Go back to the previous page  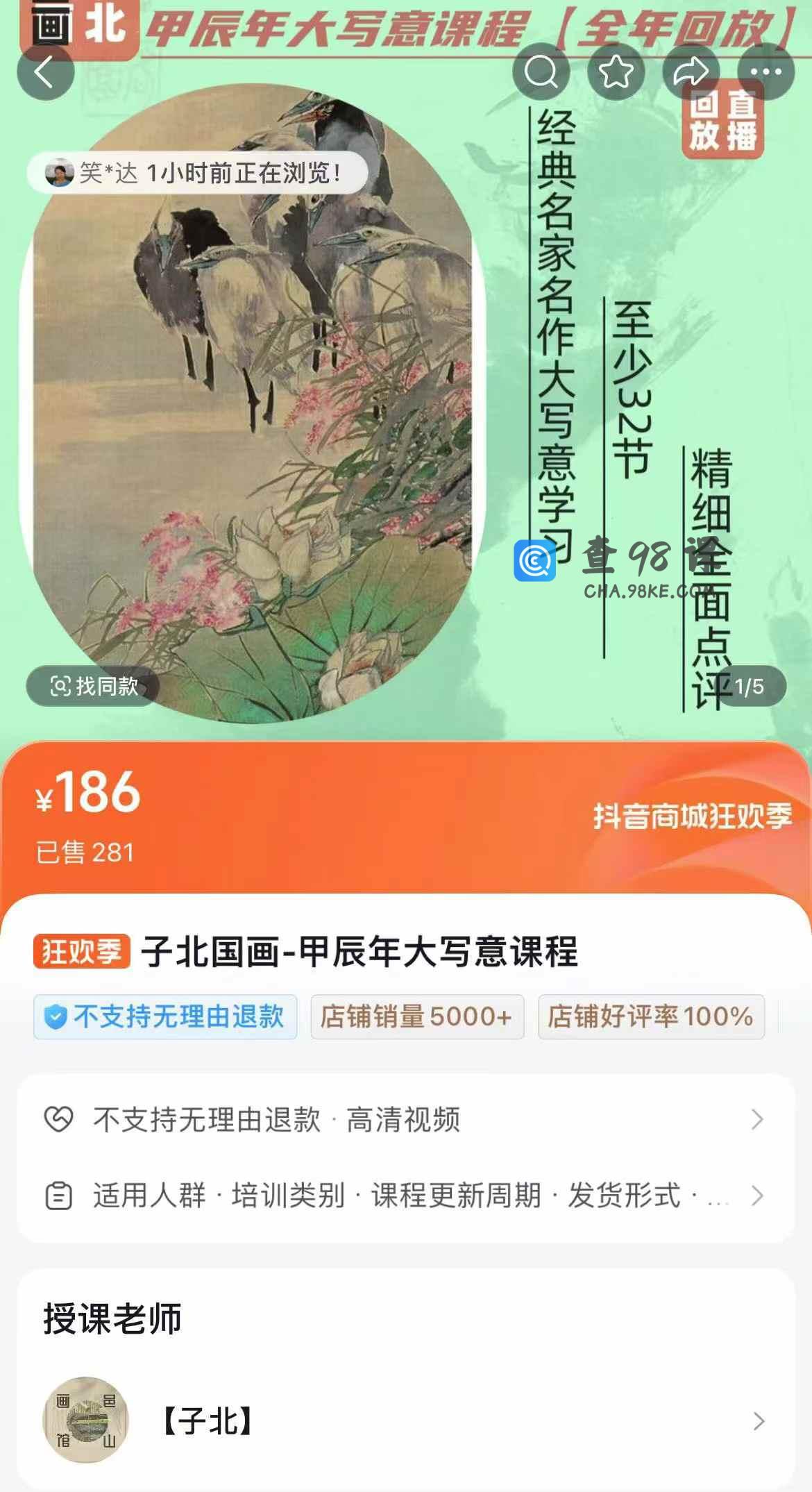[45, 72]
